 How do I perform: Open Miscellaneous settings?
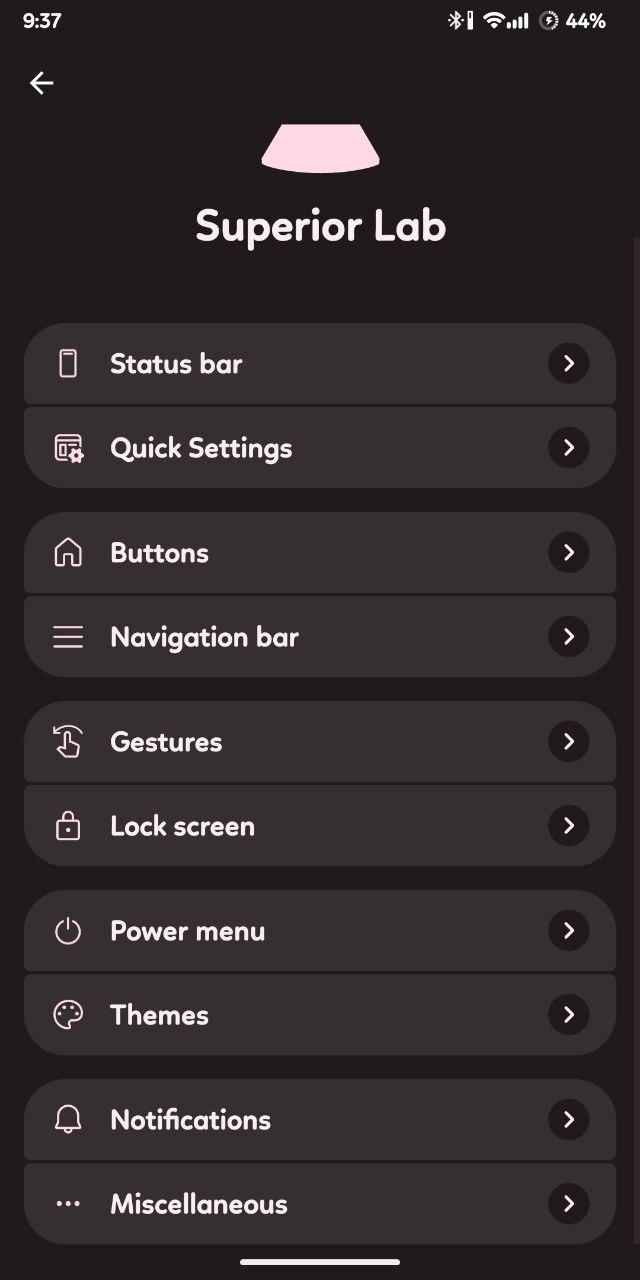click(x=320, y=1203)
